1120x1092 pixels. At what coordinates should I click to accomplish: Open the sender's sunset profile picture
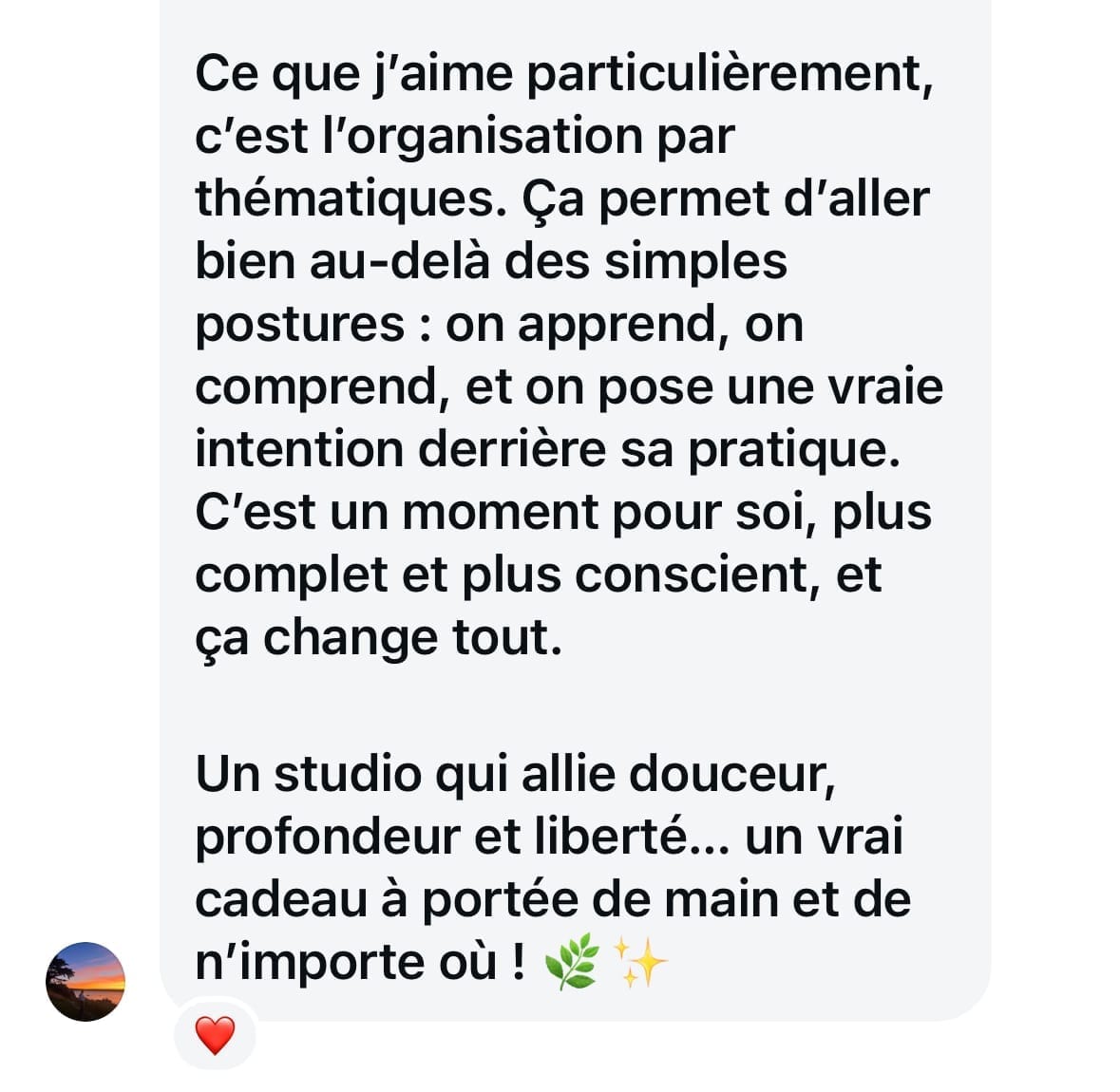coord(85,981)
